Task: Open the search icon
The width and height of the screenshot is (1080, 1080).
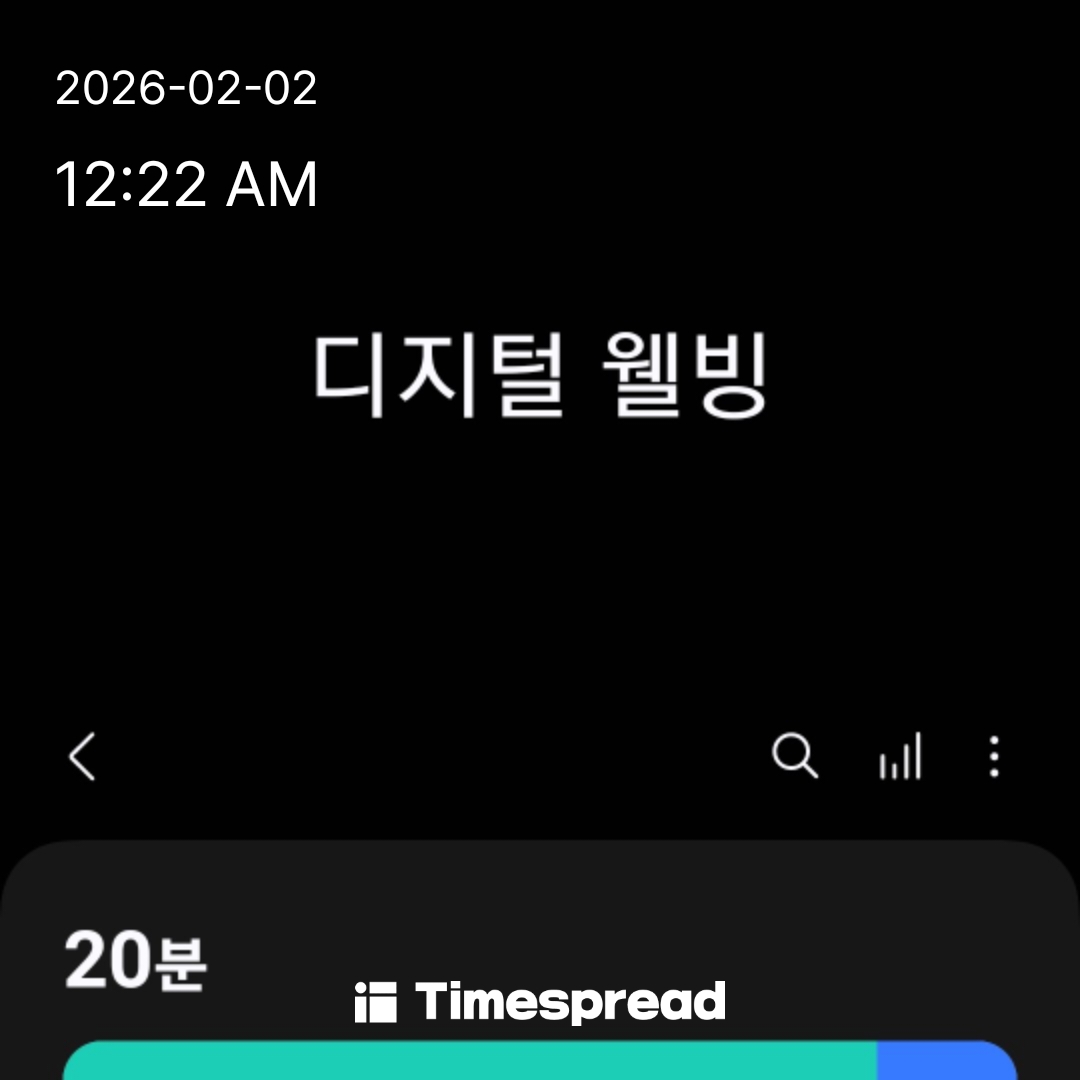Action: [x=795, y=756]
